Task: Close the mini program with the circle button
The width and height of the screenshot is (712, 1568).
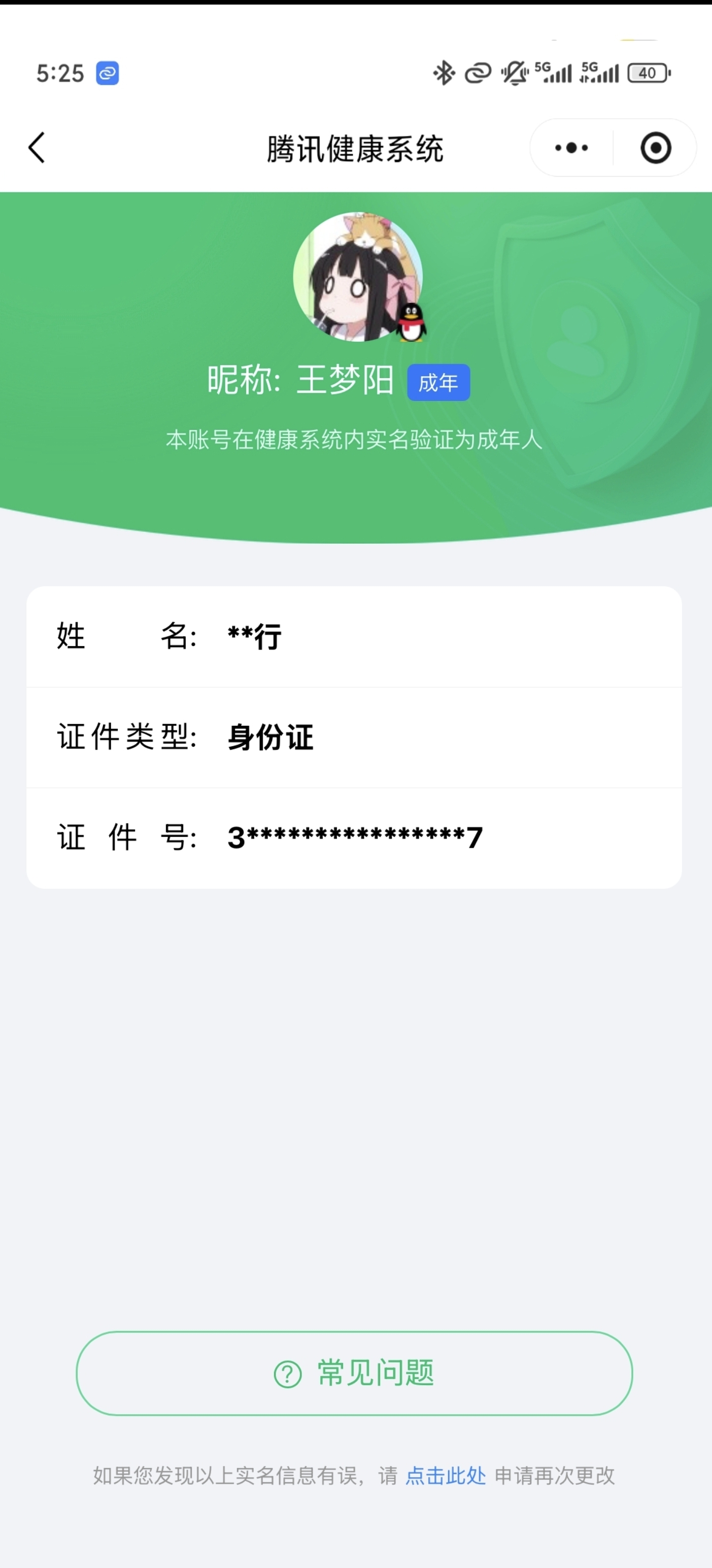Action: (x=655, y=148)
